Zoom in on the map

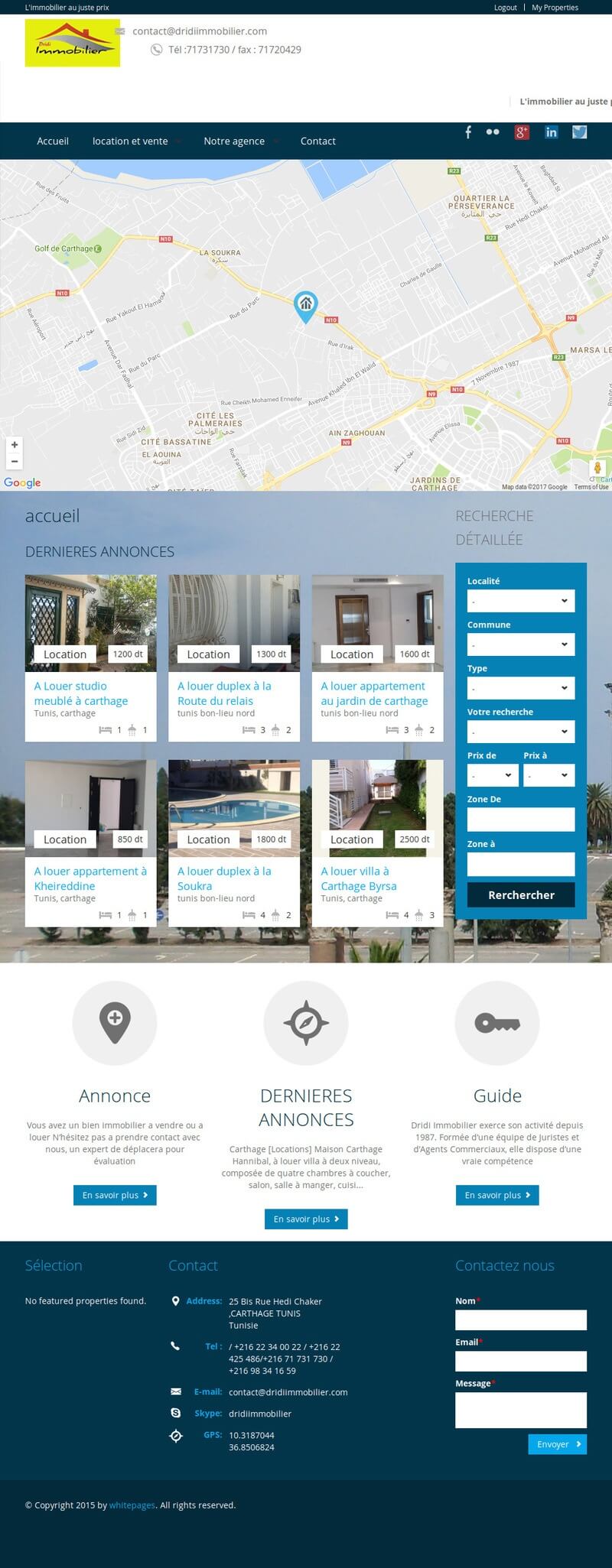pos(15,445)
